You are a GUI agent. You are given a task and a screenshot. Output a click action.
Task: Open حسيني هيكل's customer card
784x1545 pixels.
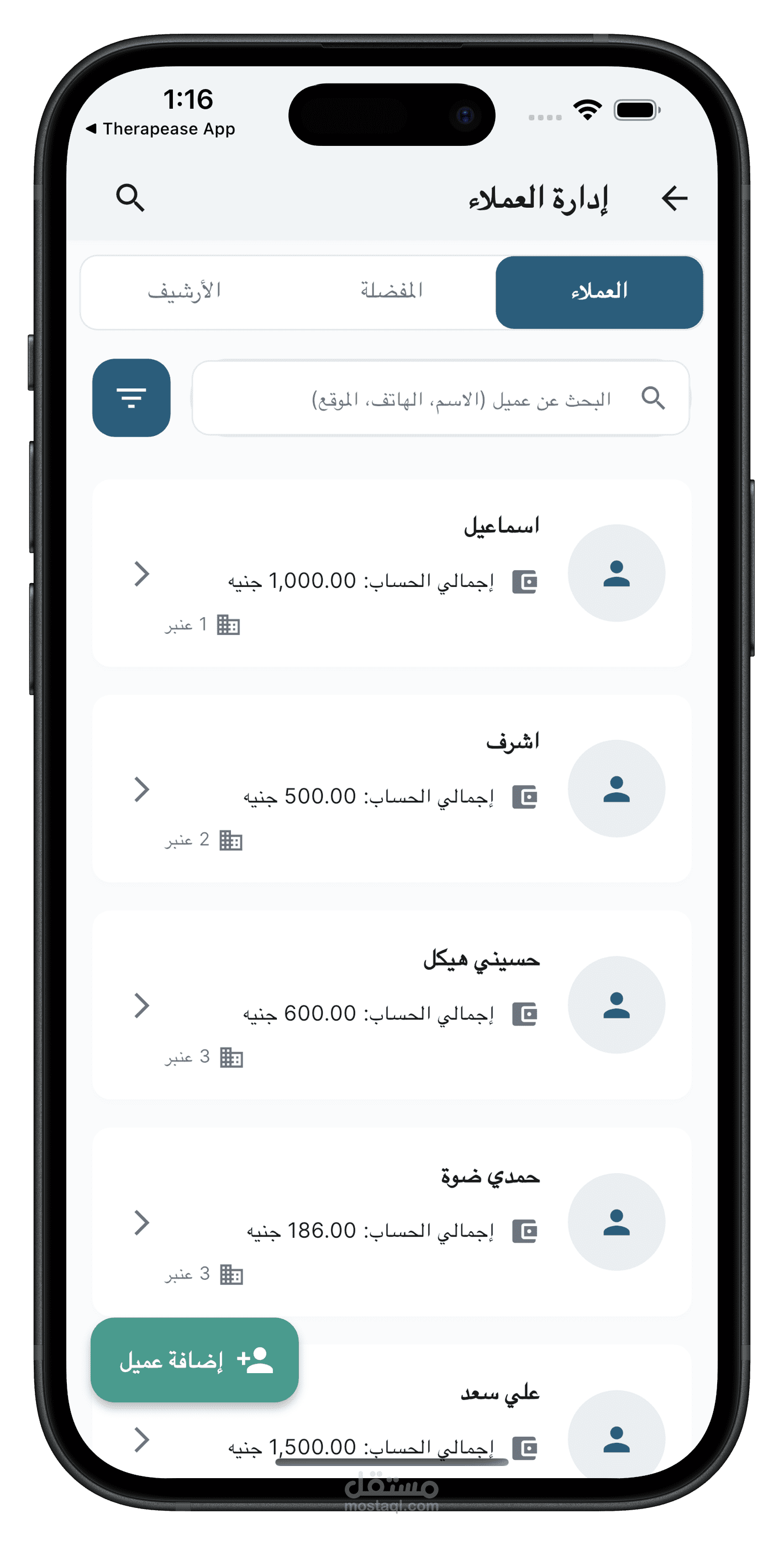[392, 1005]
